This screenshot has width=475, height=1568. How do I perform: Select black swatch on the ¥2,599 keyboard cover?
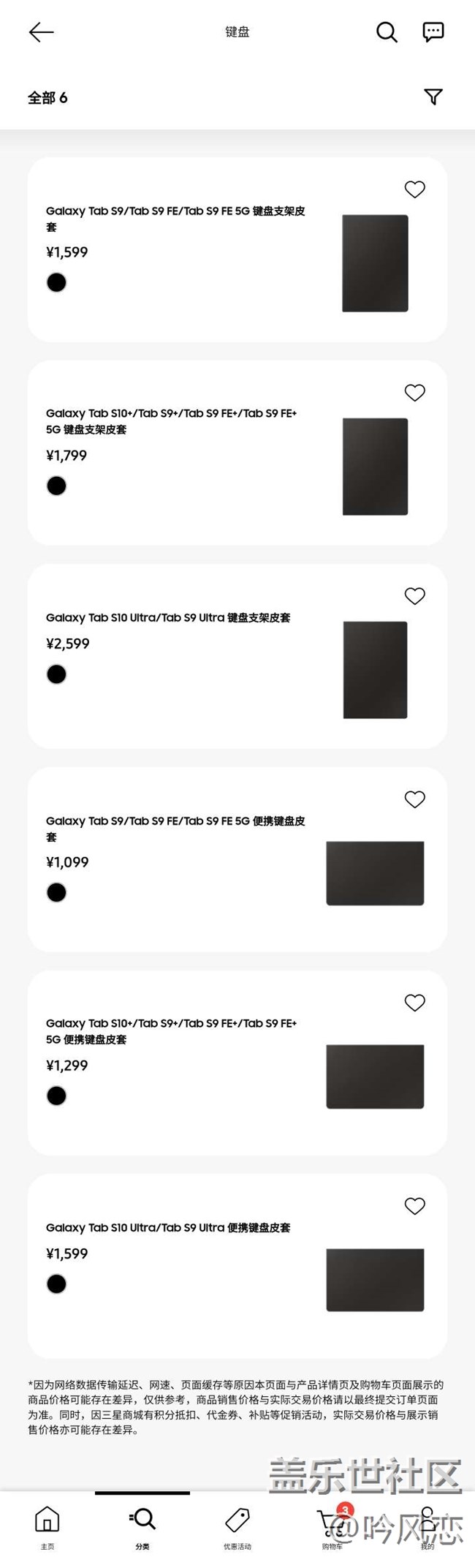[x=56, y=674]
